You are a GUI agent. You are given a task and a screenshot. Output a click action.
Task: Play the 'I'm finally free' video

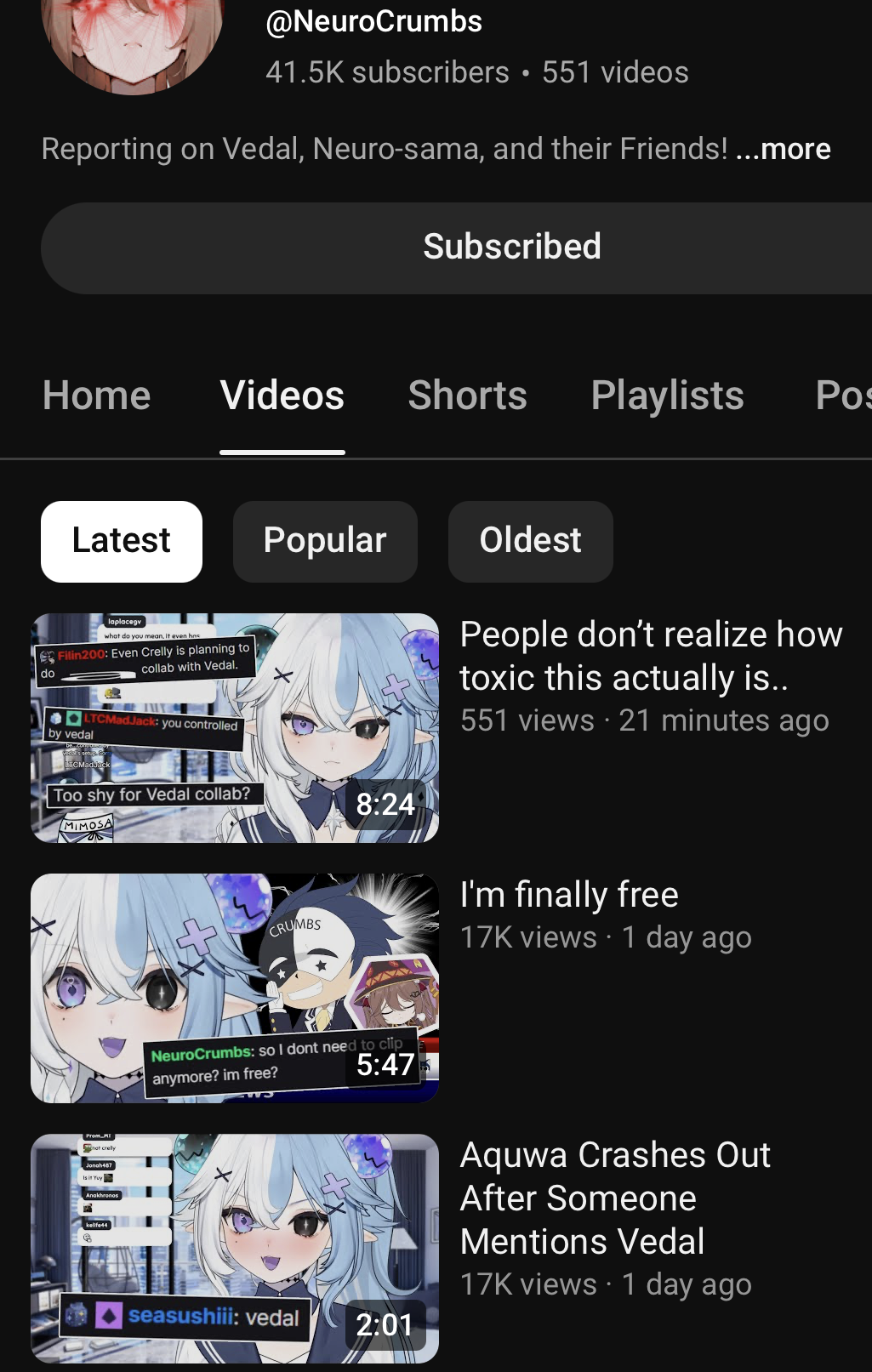(x=235, y=988)
